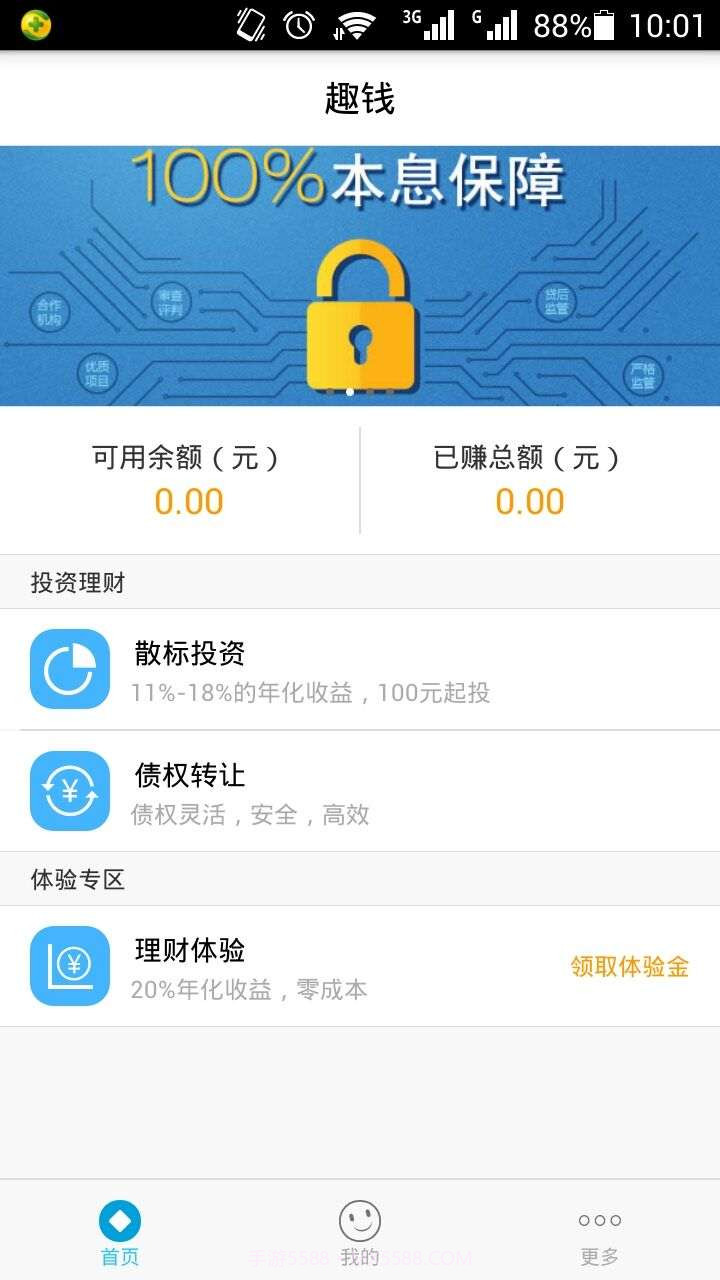Screen dimensions: 720x1280
Task: Tap the 已赚总额 earnings showing 0.00
Action: tap(532, 502)
